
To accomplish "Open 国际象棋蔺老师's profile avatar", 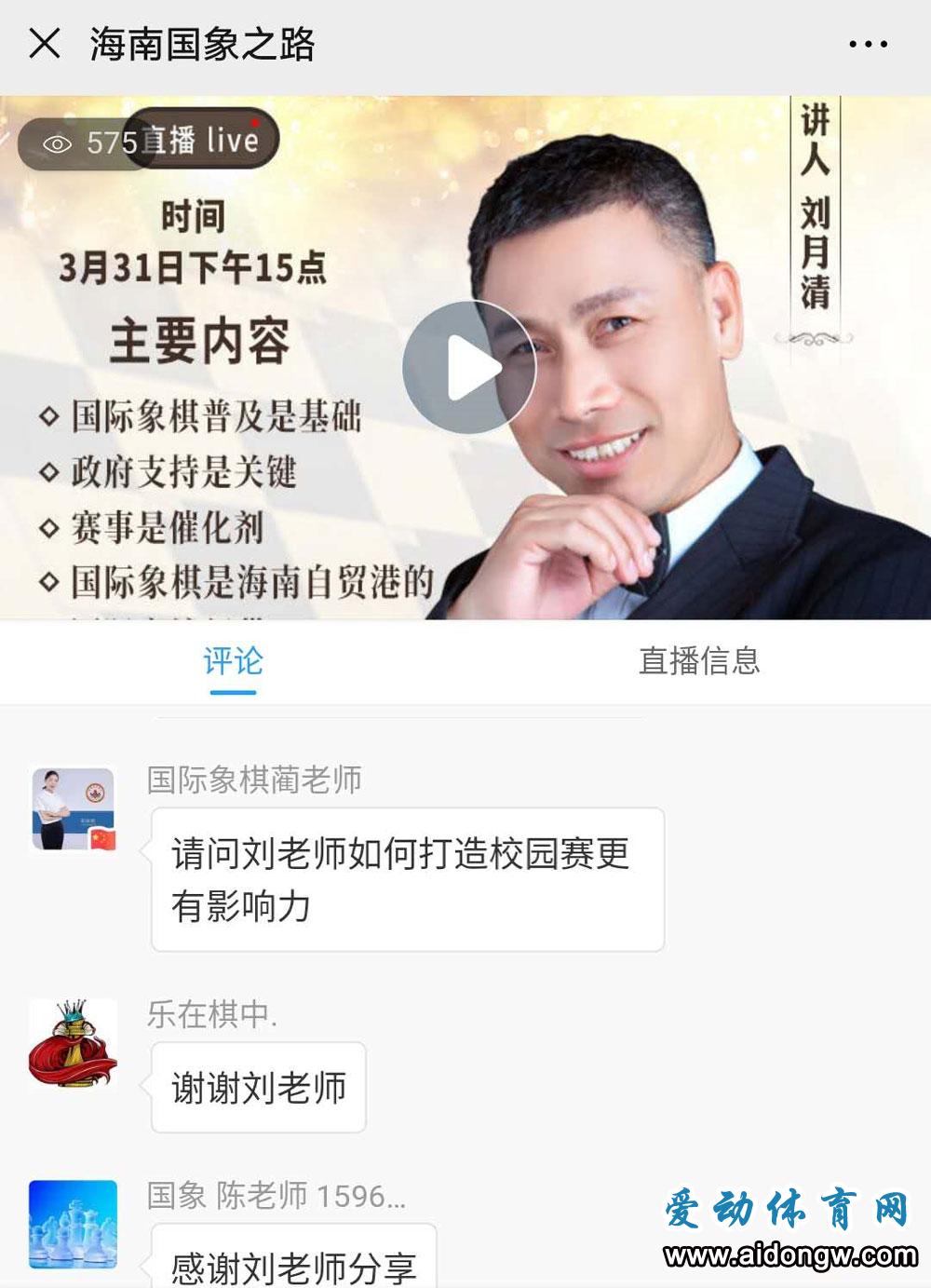I will tap(74, 809).
